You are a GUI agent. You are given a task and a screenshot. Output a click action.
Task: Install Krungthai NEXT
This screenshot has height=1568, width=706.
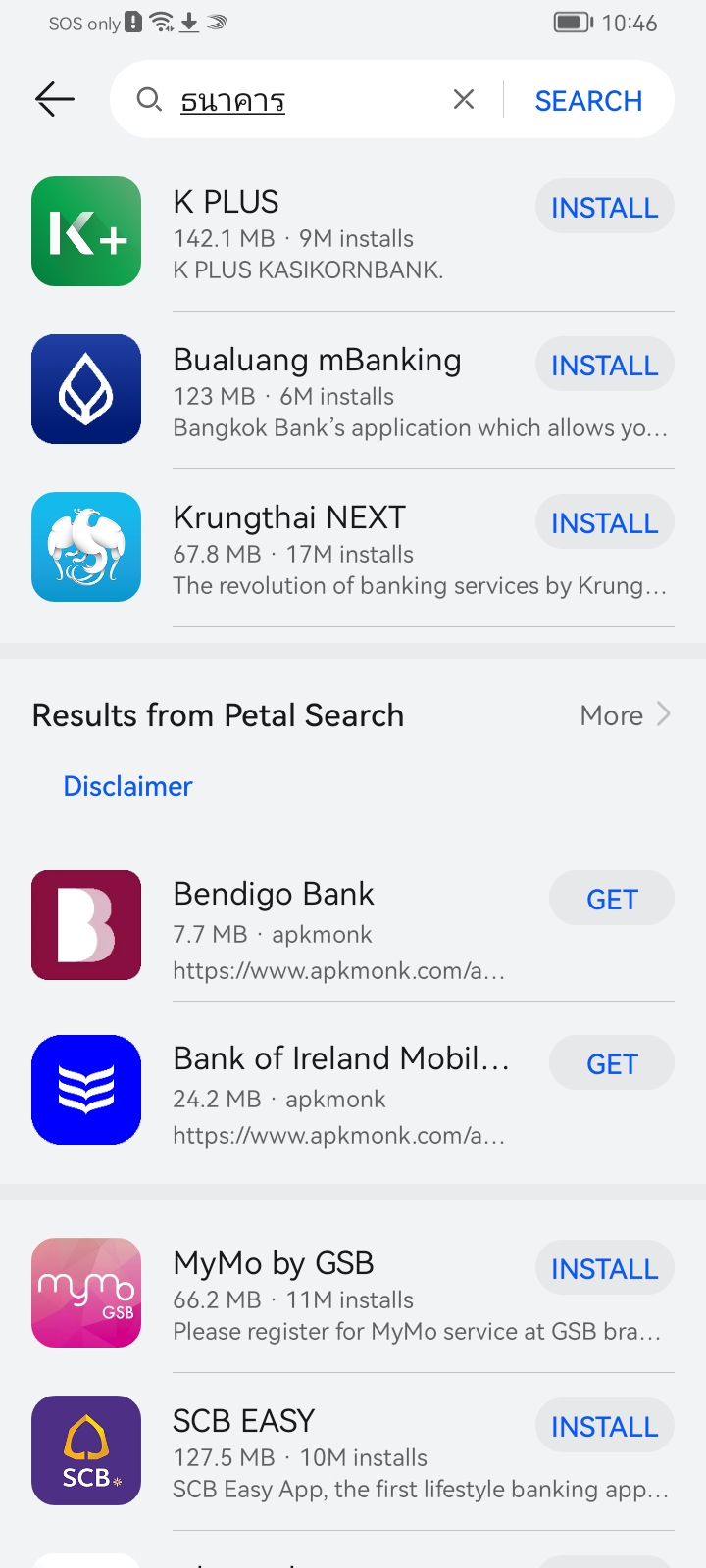coord(604,522)
